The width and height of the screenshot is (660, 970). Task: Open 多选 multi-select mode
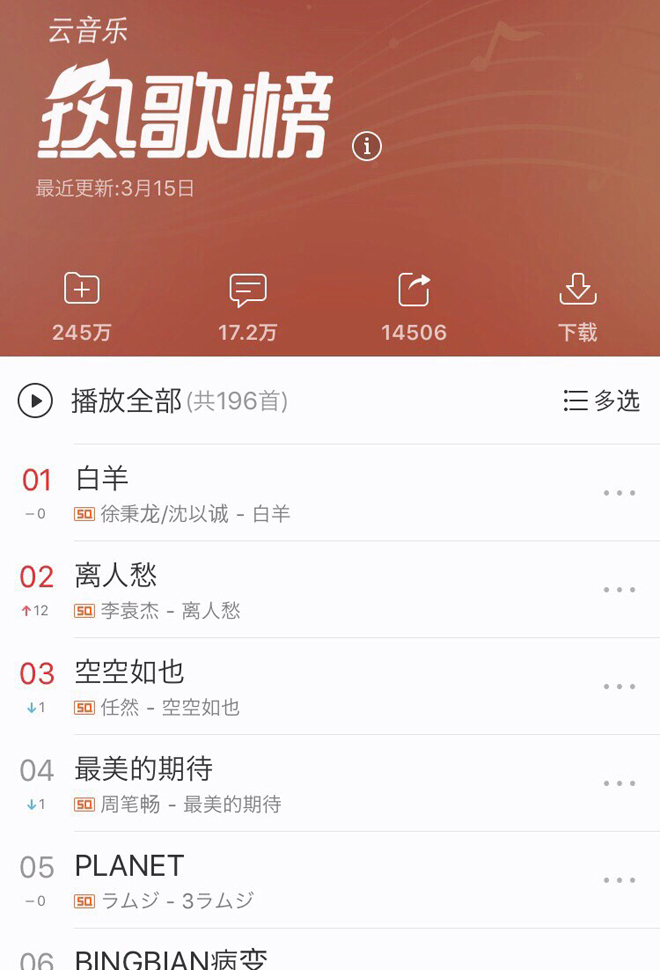click(x=601, y=401)
